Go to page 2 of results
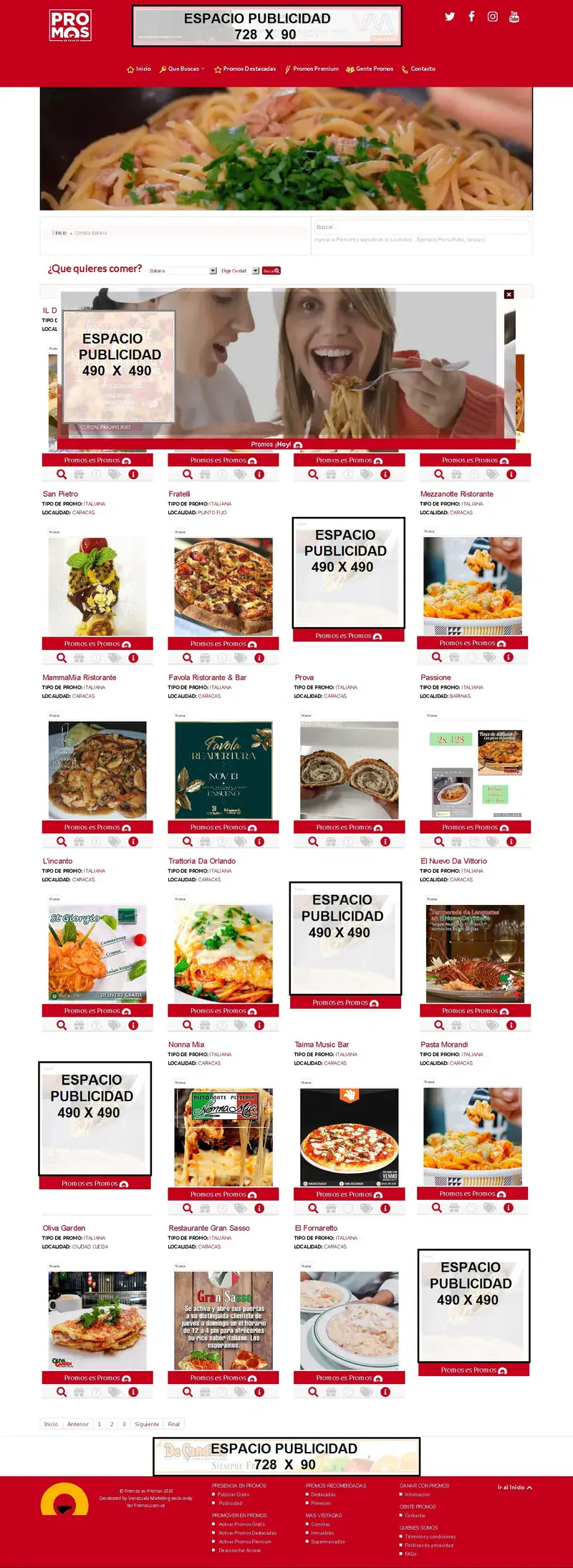This screenshot has height=1568, width=573. [112, 1423]
